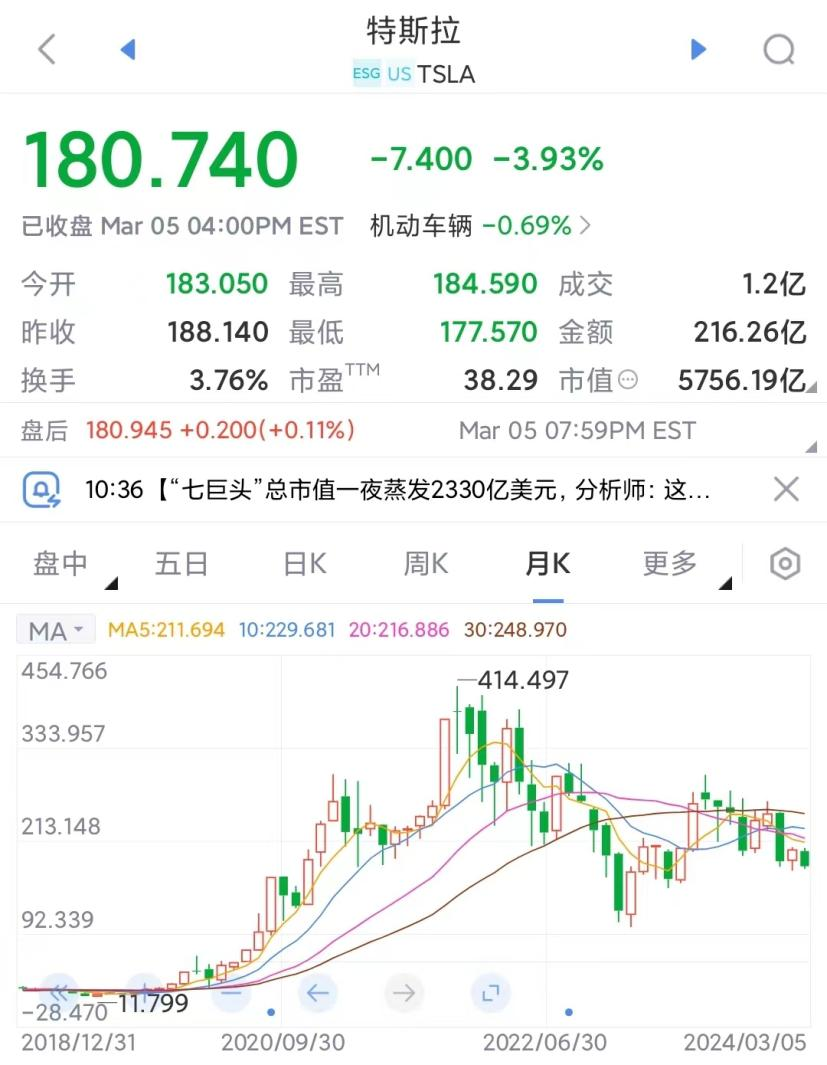This screenshot has height=1065, width=827.
Task: Move chart right with the arrow button
Action: tap(404, 993)
